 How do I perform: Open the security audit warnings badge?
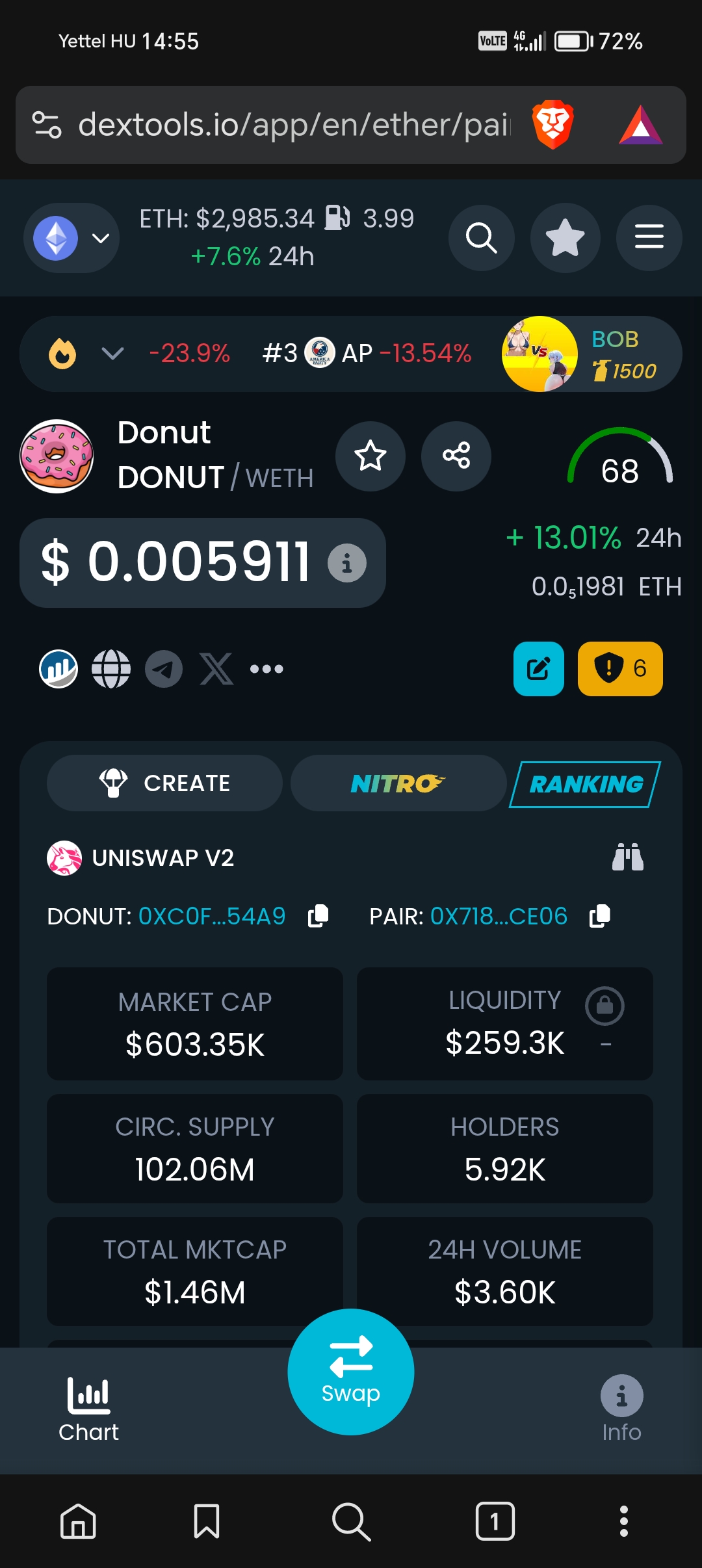point(620,669)
